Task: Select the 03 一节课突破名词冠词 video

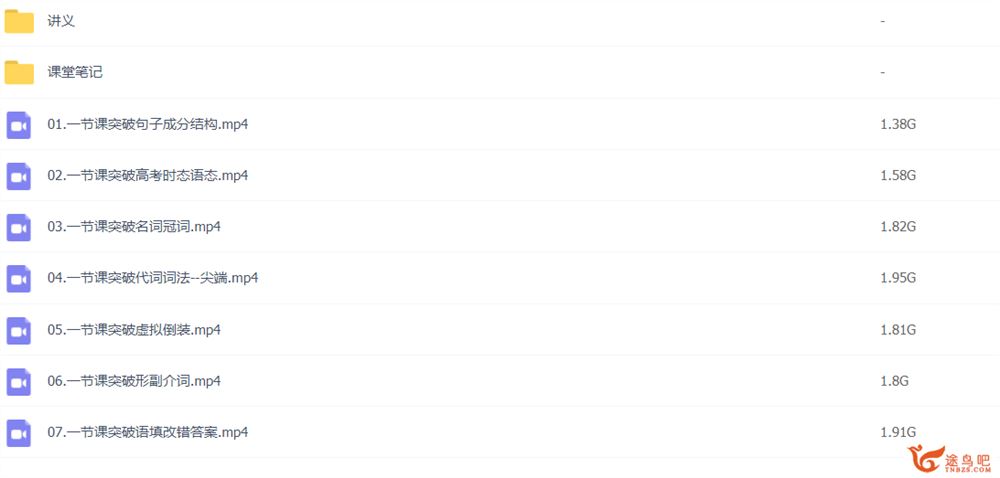Action: 134,226
